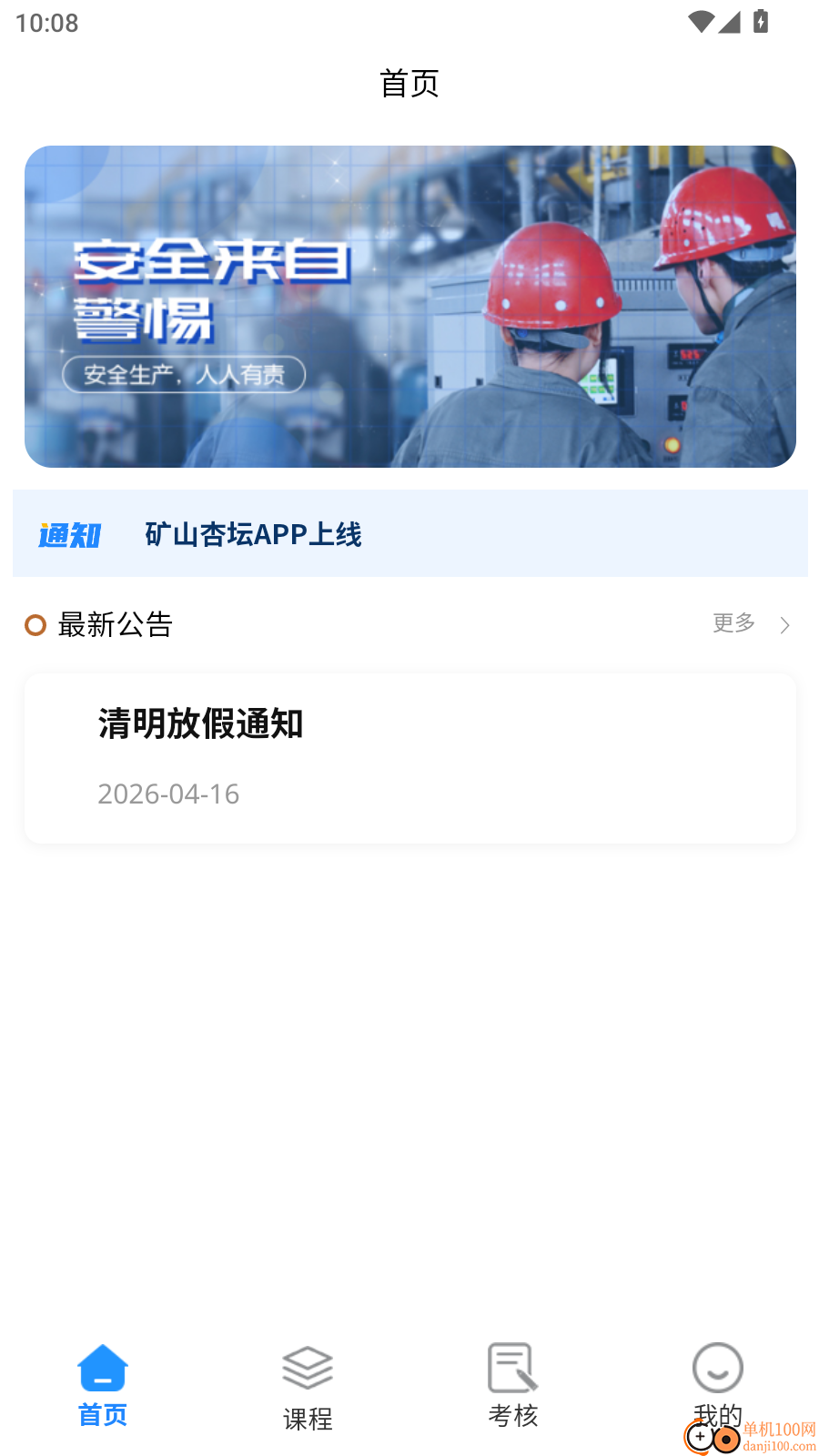
Task: Switch to the 课程 tab
Action: (308, 1387)
